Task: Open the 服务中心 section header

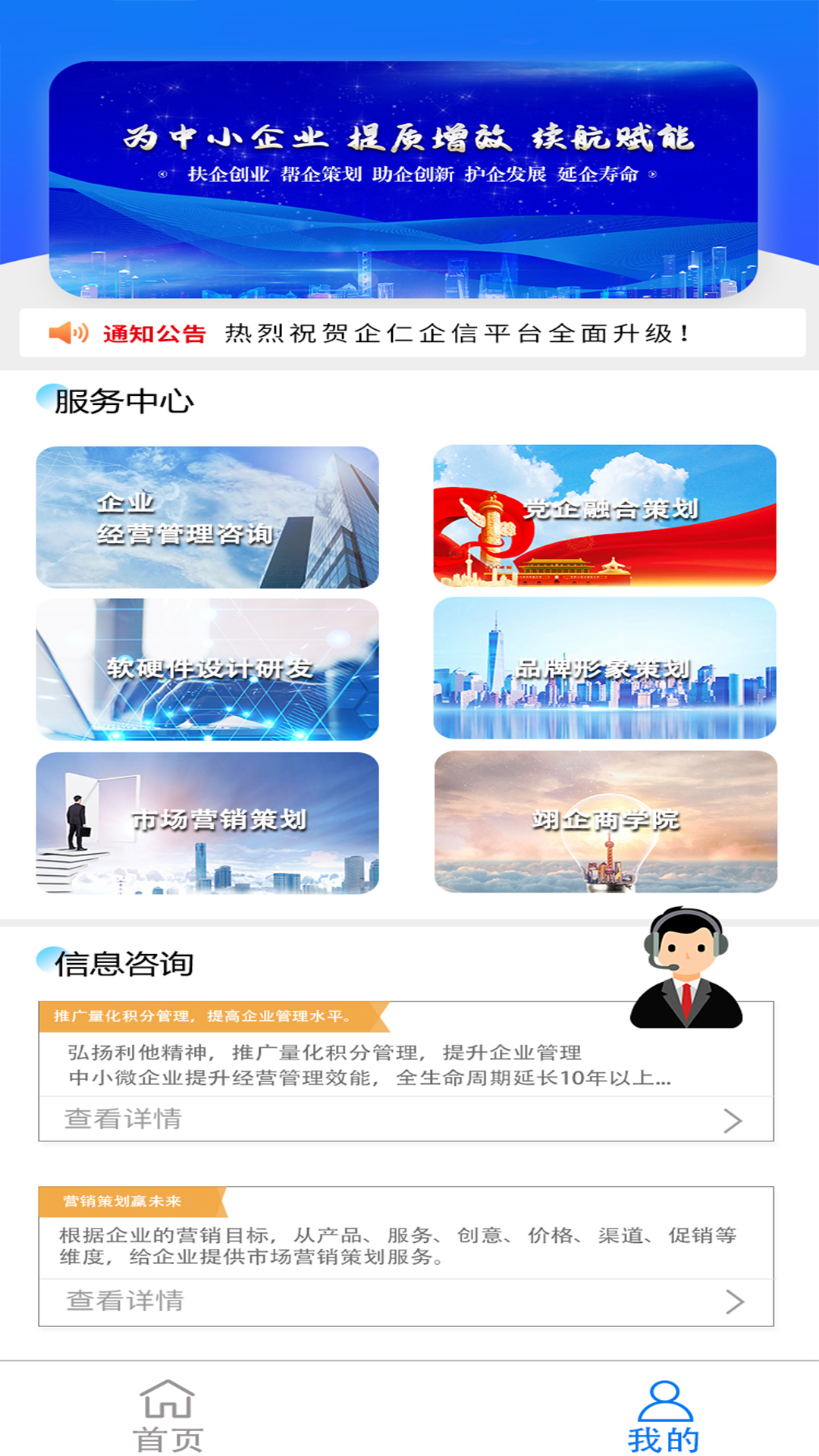Action: [121, 402]
